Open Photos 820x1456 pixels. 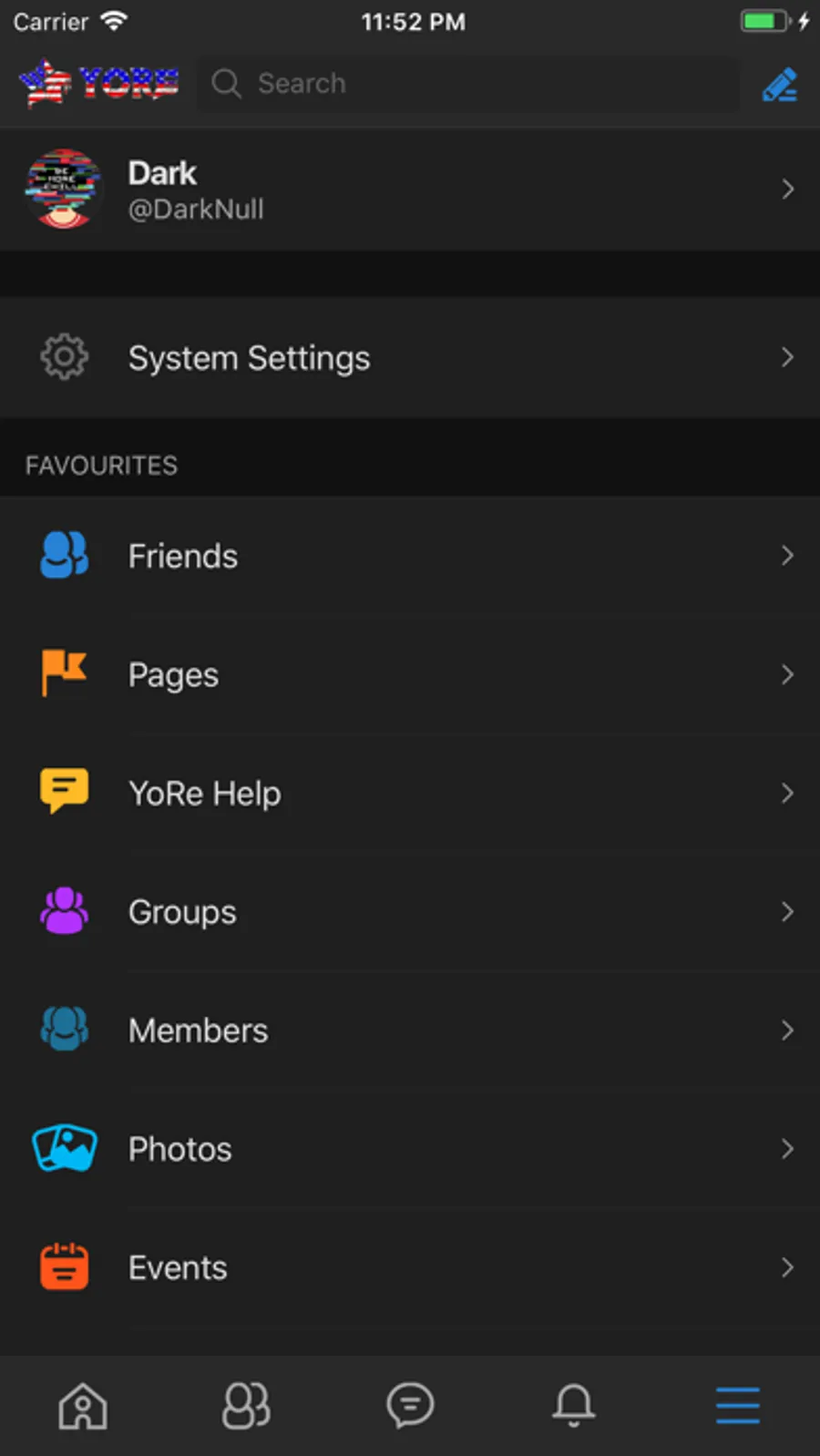tap(410, 1149)
